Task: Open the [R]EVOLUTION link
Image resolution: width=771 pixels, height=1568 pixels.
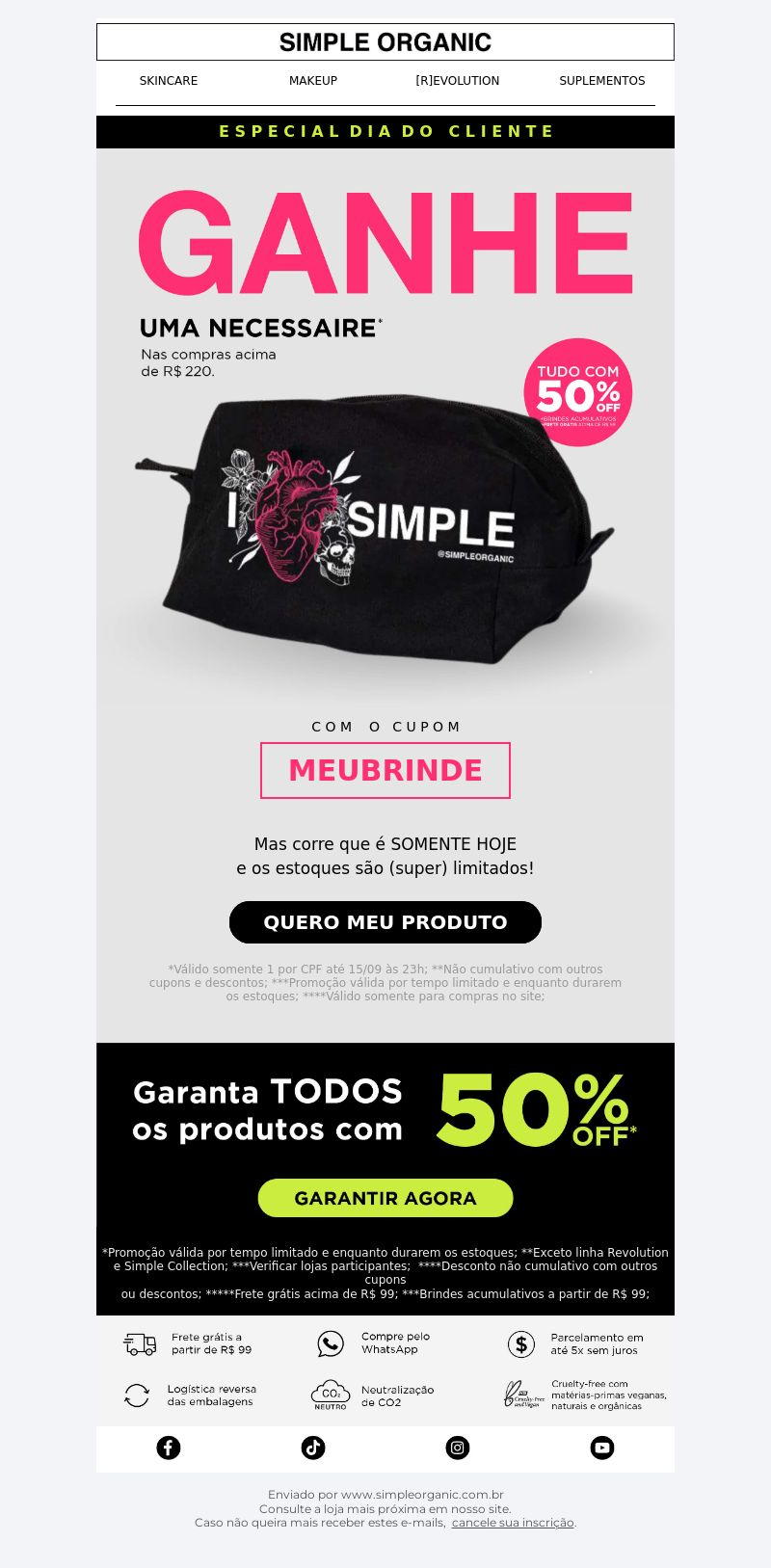Action: 458,81
